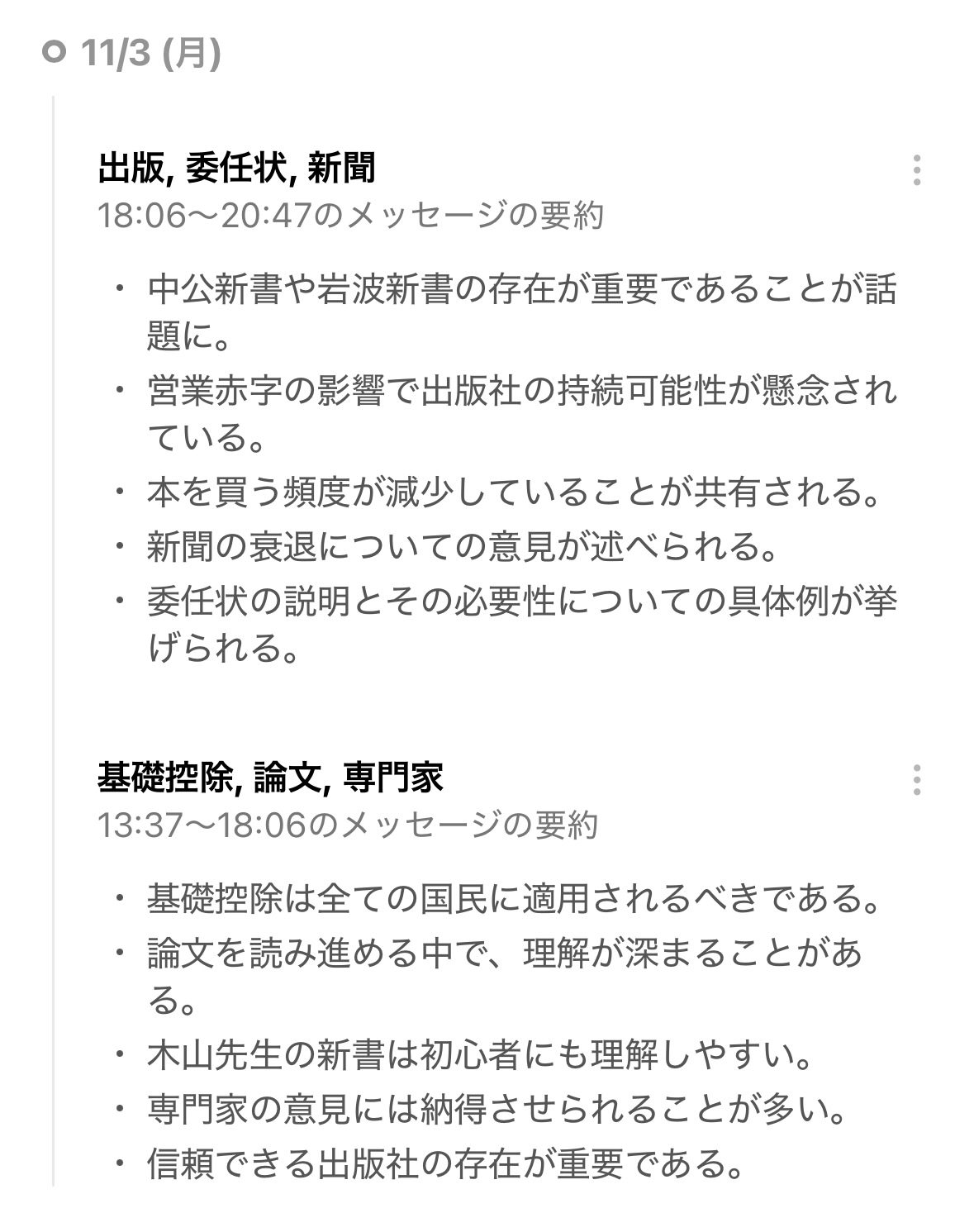
Task: Open the options menu for 出版, 委任状, 新聞 summary
Action: click(x=916, y=170)
